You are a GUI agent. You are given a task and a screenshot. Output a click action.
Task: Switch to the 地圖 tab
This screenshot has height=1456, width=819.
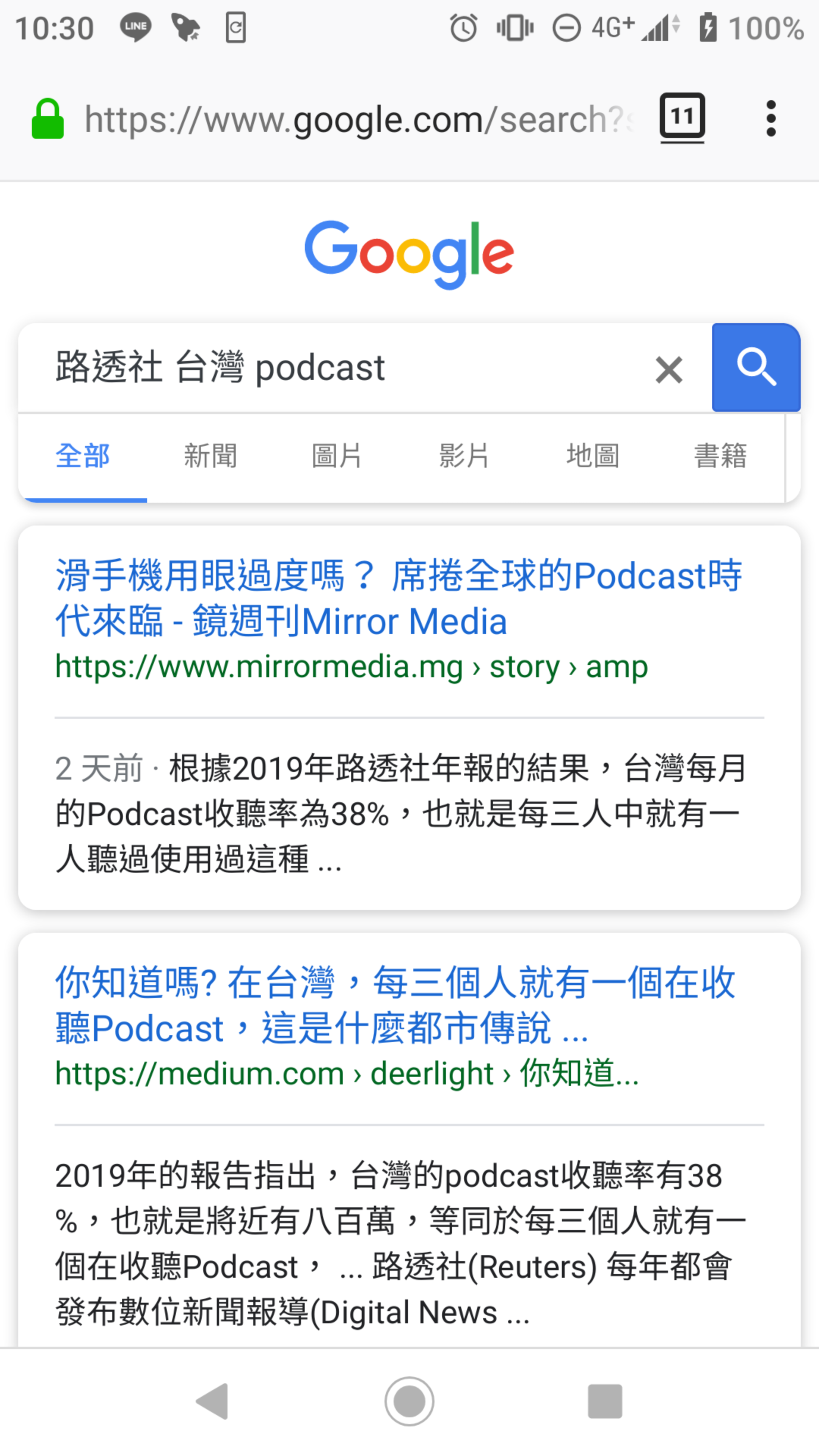tap(592, 456)
